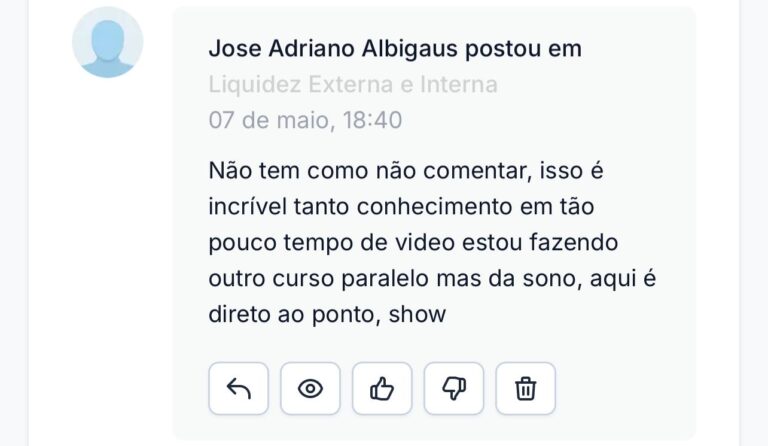768x446 pixels.
Task: Dislike the comment with thumbs down
Action: coord(454,389)
